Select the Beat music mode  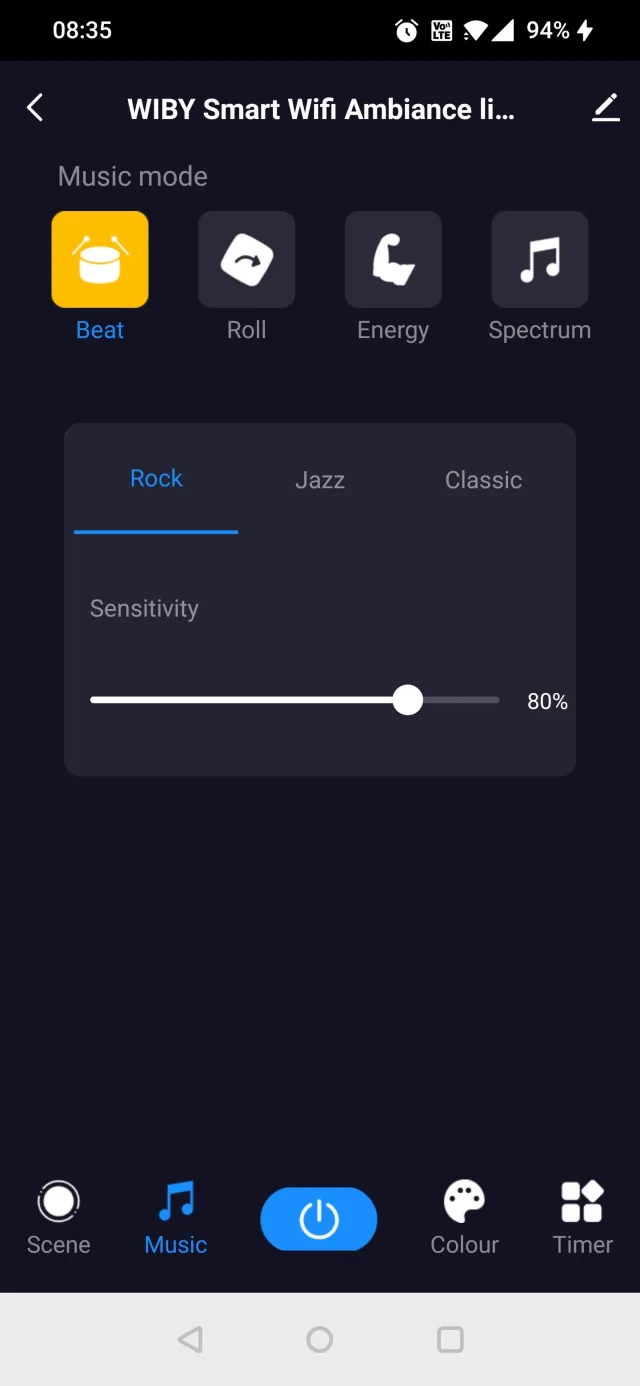100,260
